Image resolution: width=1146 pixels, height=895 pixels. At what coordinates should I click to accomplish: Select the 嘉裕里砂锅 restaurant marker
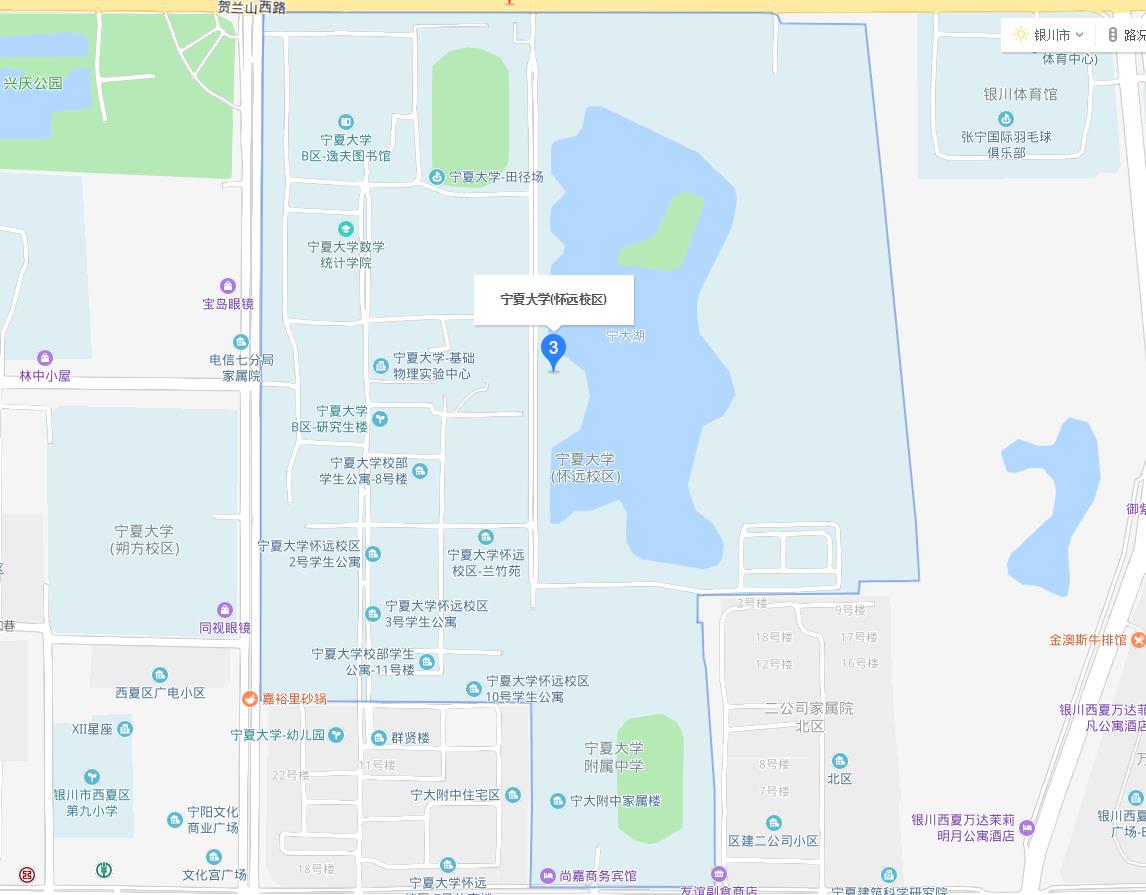[249, 698]
